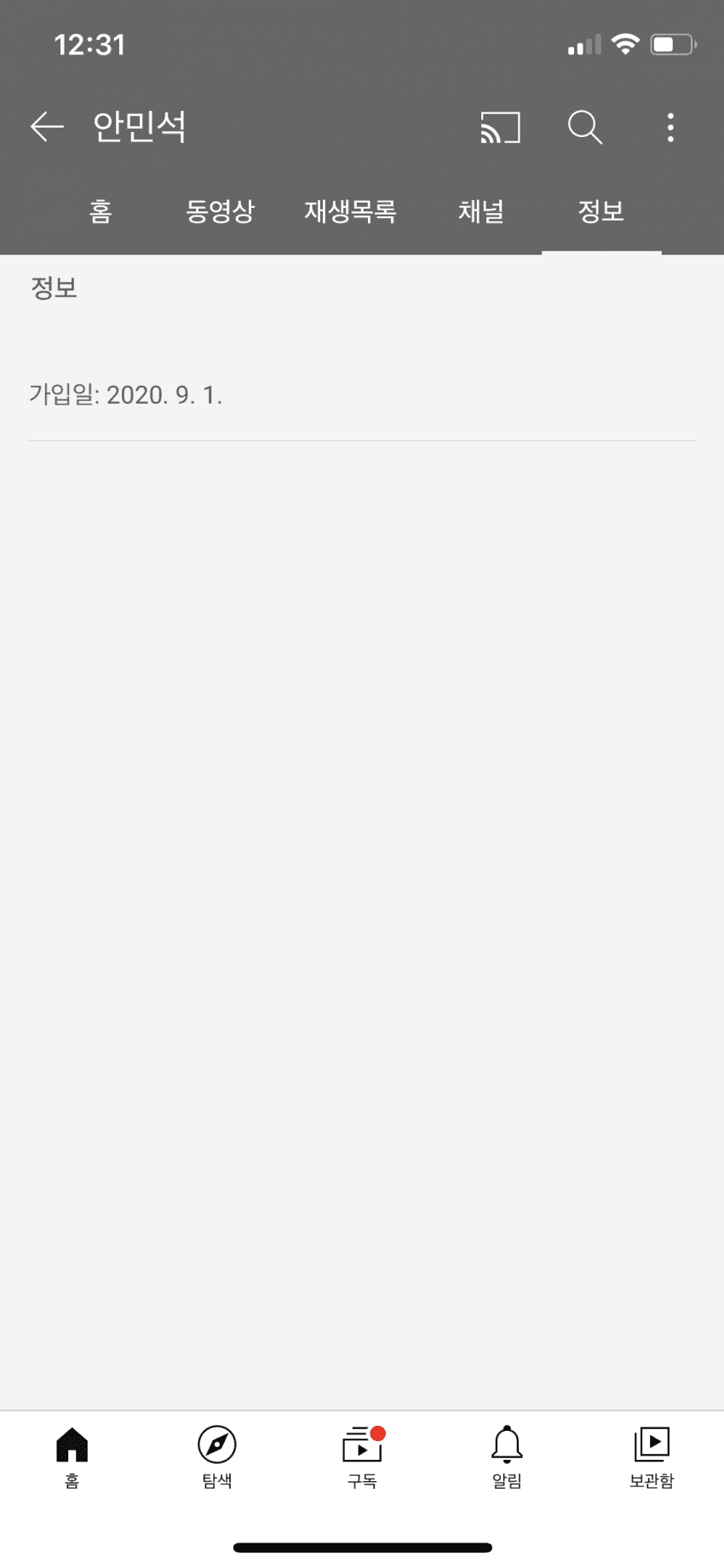Switch to the 동영상 tab
Screen dimensions: 724x1568
tap(220, 211)
